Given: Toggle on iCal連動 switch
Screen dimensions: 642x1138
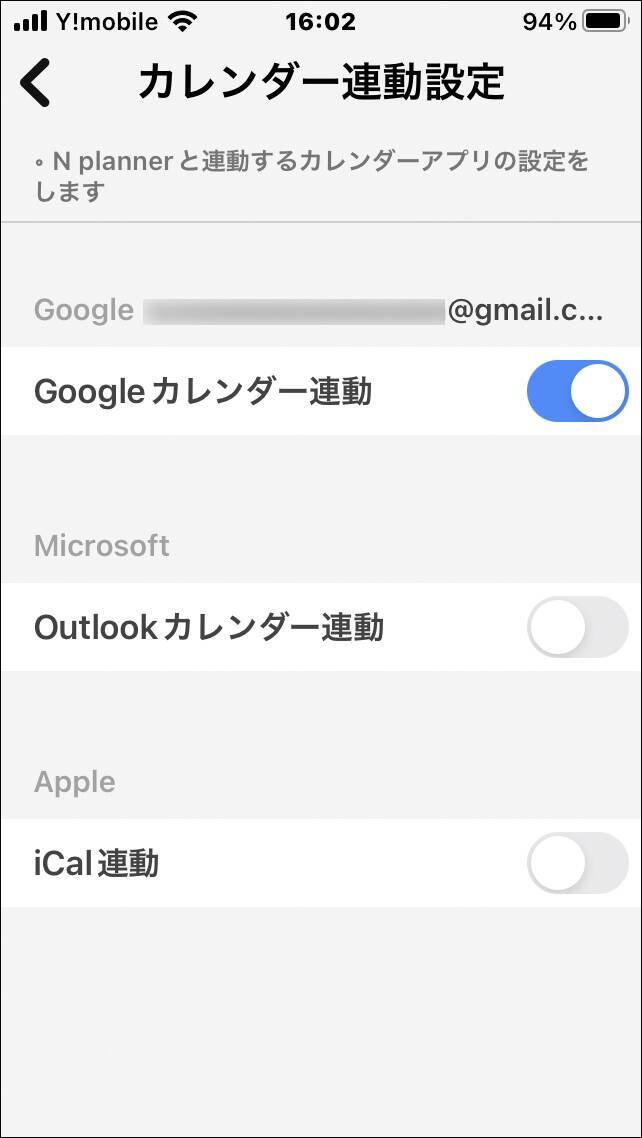Looking at the screenshot, I should (x=577, y=863).
